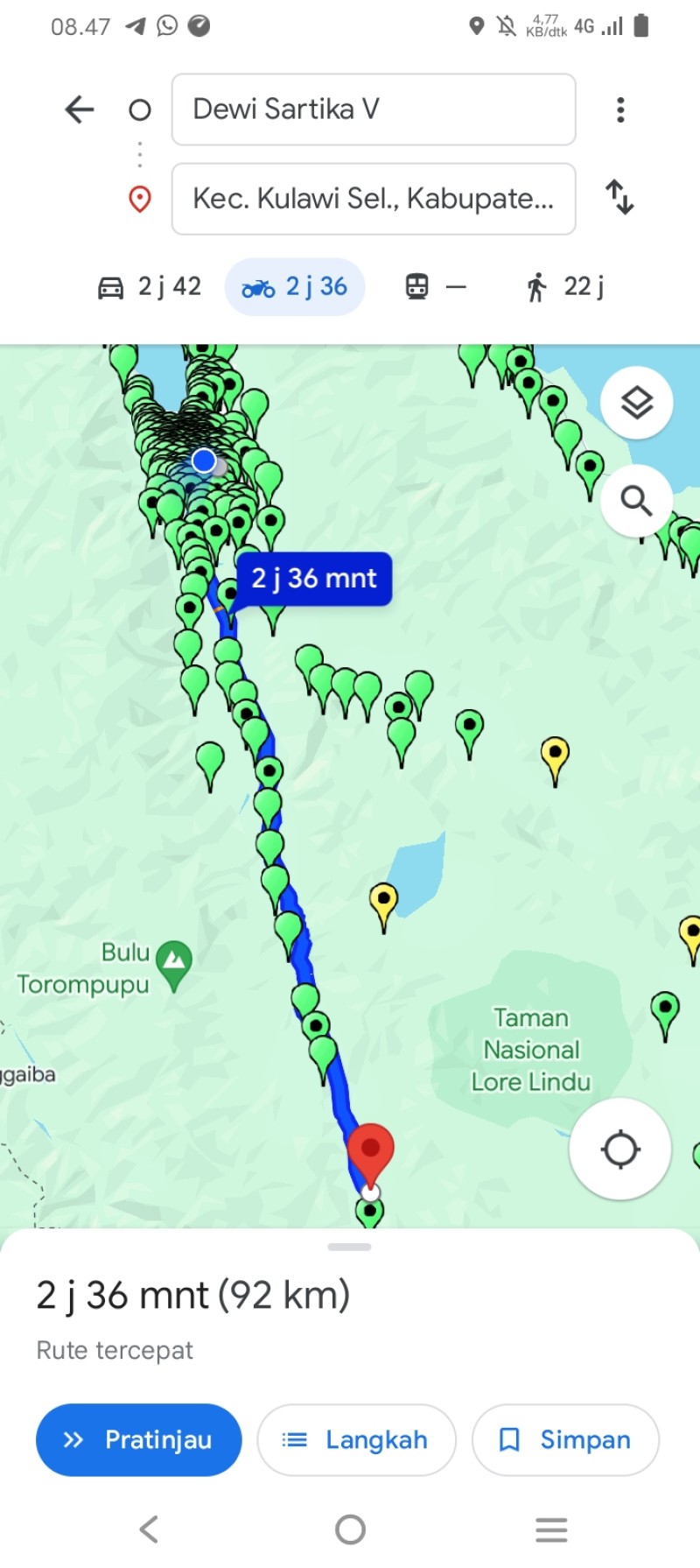Choose walking mode 22 j
The width and height of the screenshot is (700, 1568).
coord(565,286)
